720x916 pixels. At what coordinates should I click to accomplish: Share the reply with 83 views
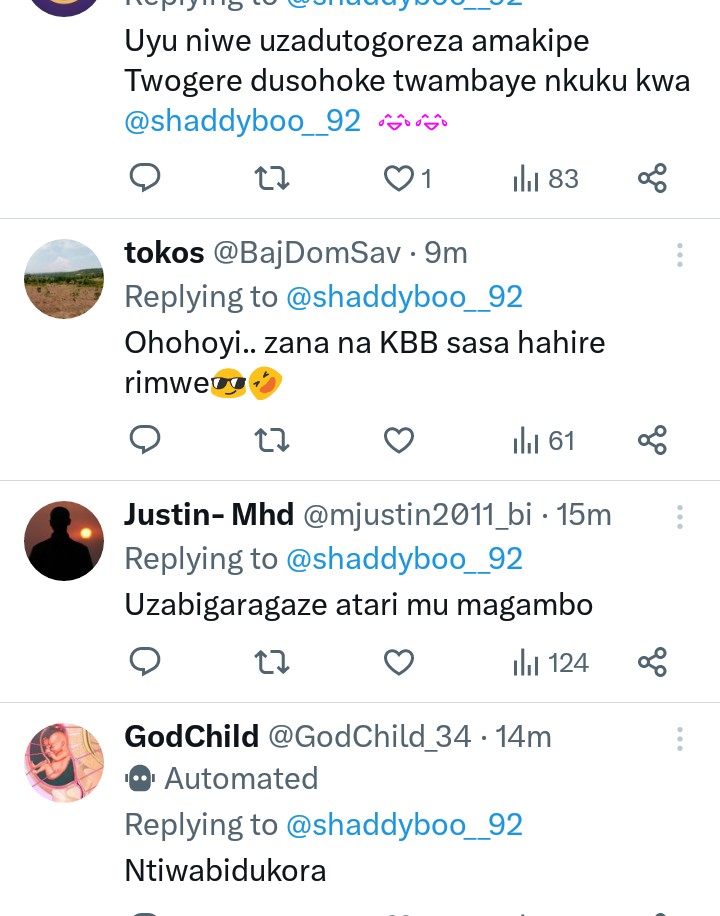[x=652, y=179]
